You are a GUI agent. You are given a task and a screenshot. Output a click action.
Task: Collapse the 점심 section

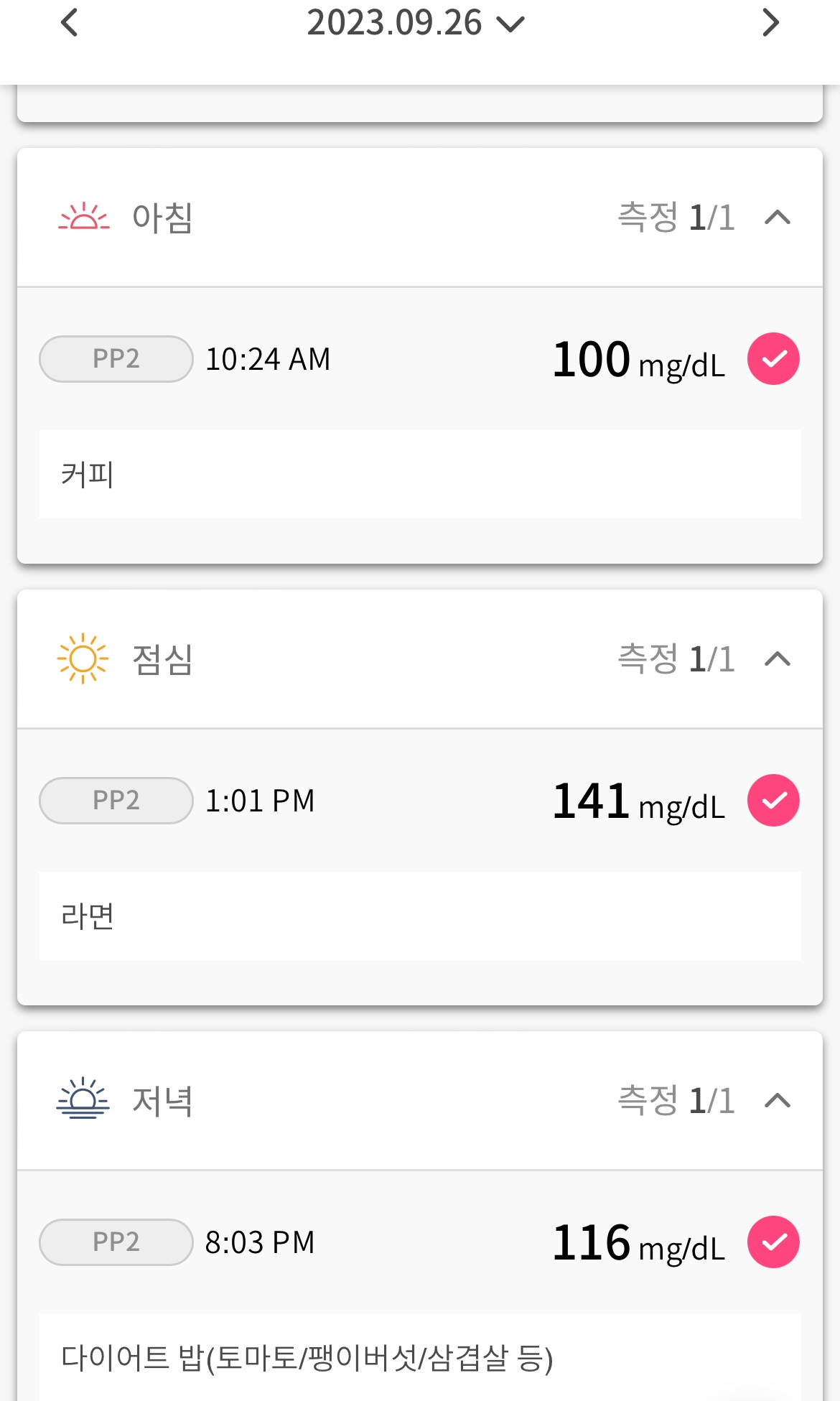pyautogui.click(x=778, y=659)
